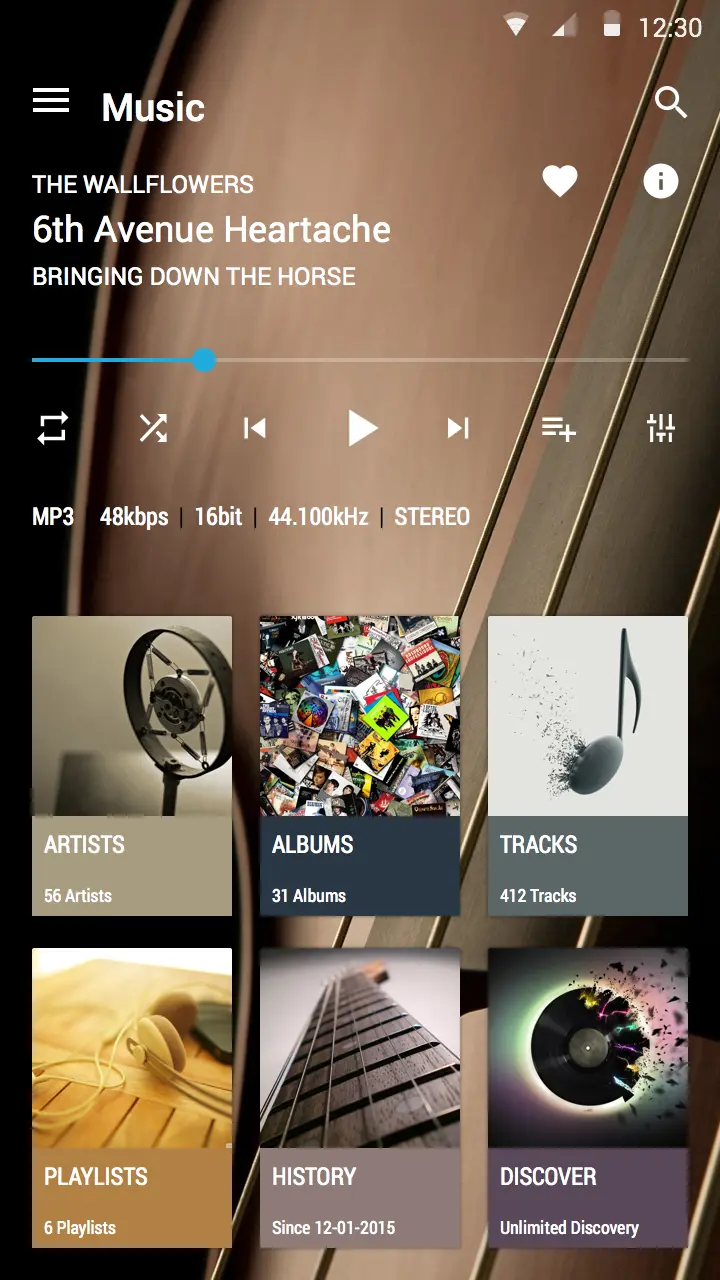Favorite 6th Avenue Heartache with the heart

(x=560, y=181)
